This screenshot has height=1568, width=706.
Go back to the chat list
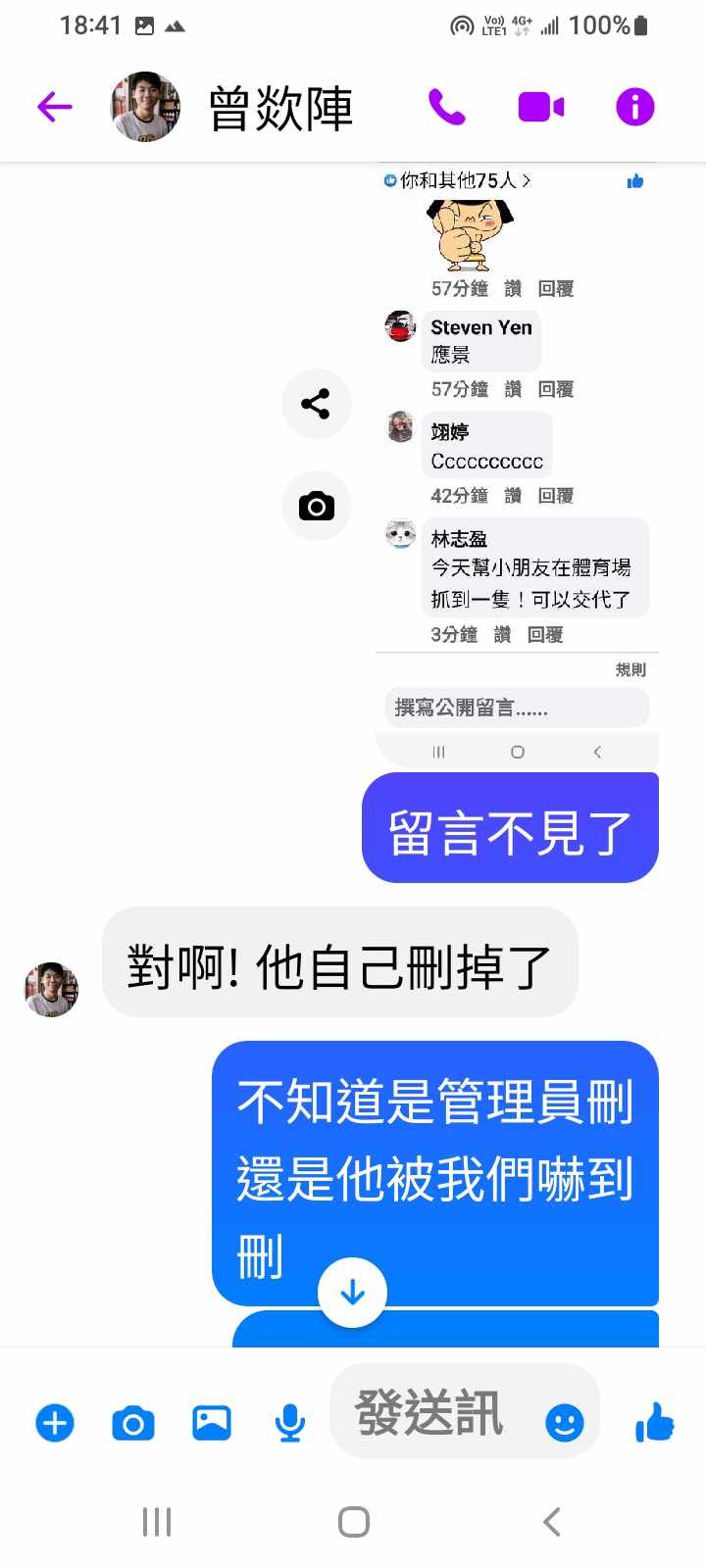coord(55,107)
